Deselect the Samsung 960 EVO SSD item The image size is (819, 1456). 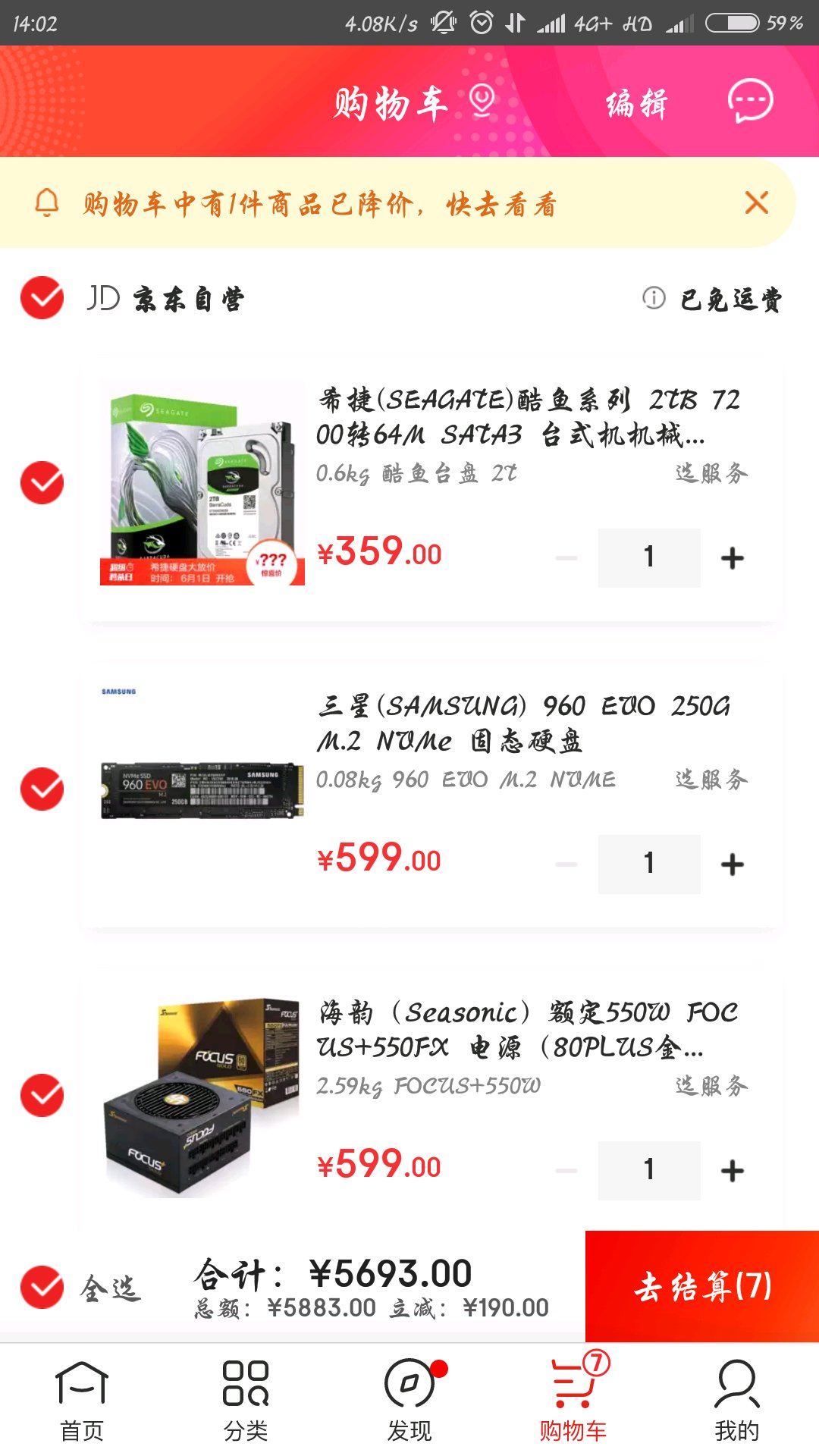42,789
